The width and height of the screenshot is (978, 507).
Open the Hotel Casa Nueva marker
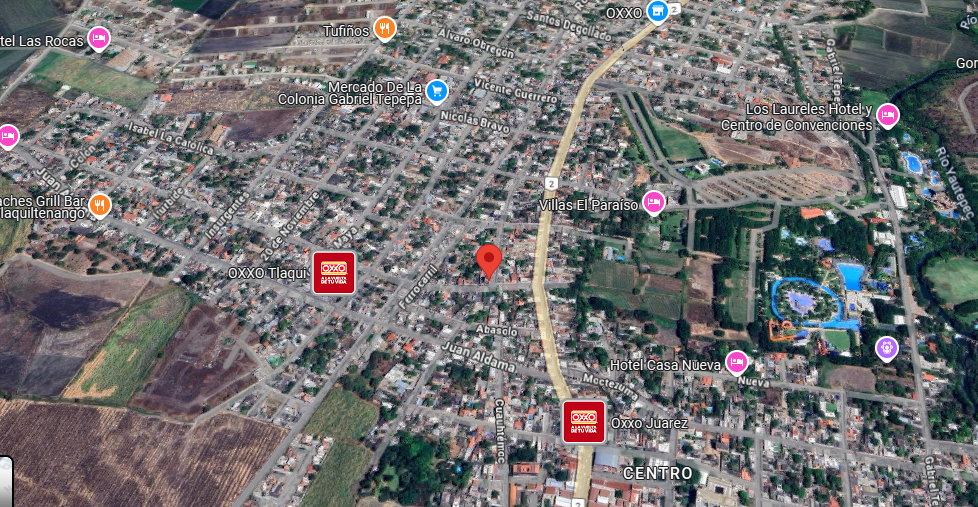[737, 362]
